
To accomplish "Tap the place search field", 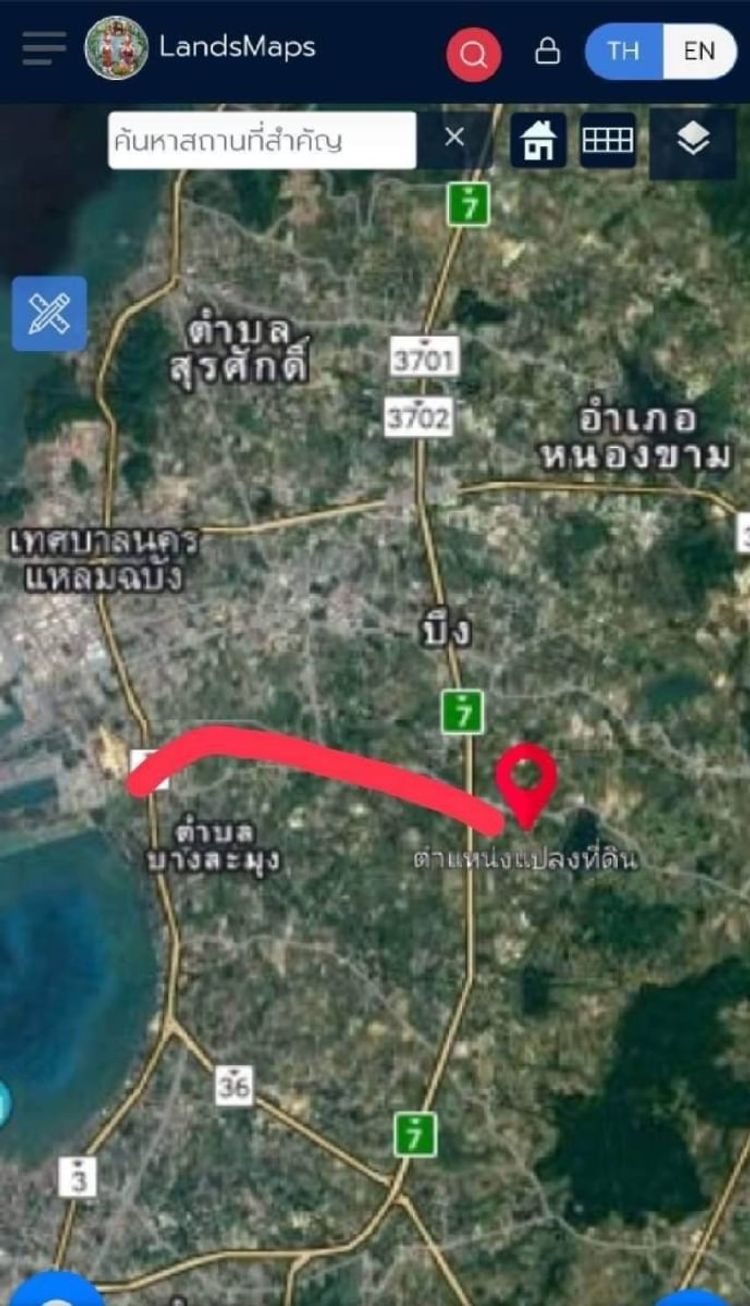I will pos(260,140).
